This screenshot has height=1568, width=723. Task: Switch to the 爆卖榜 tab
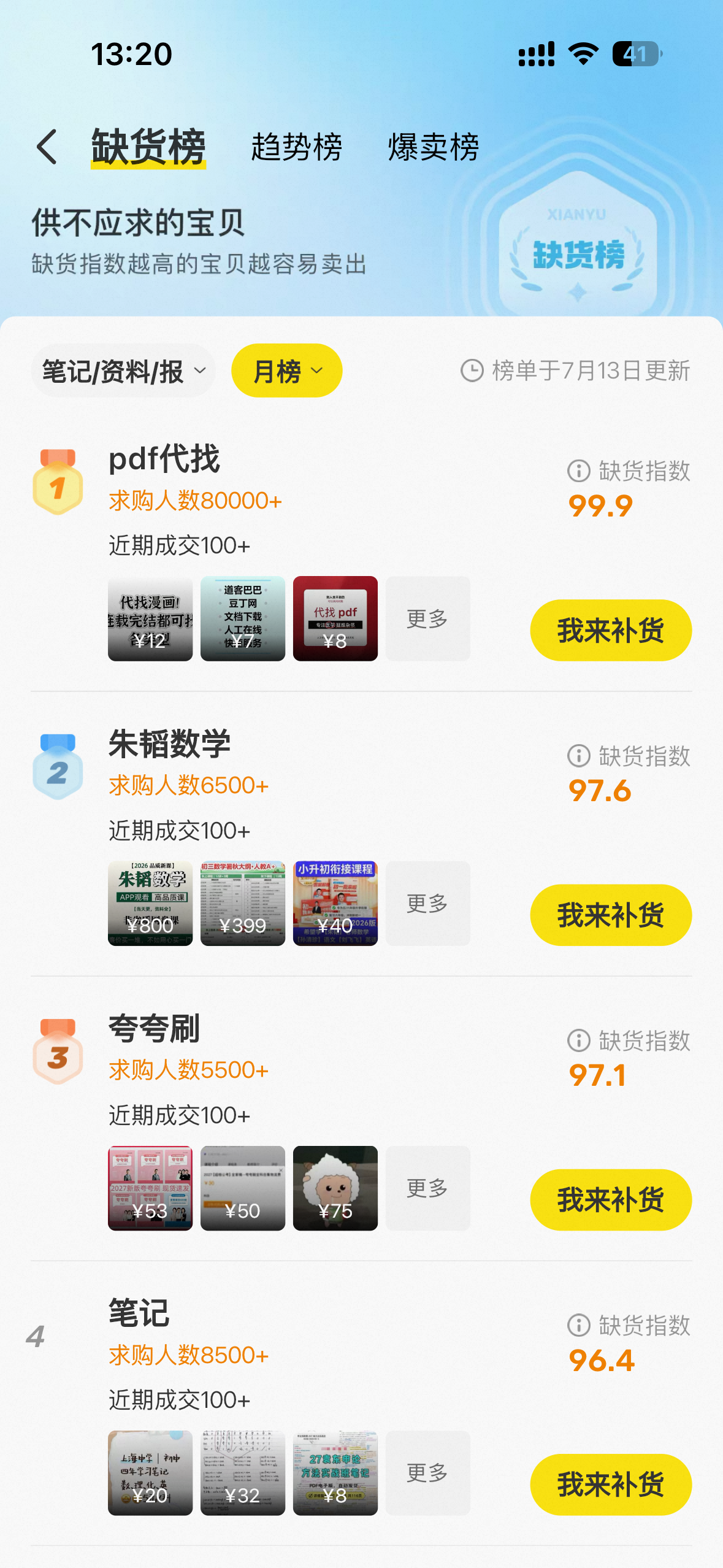(x=434, y=147)
